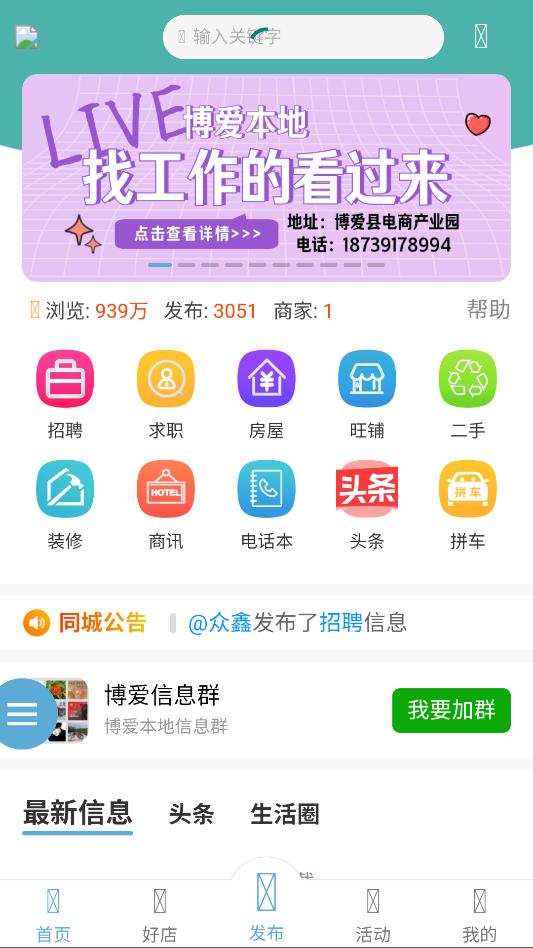Open the 电话本 phone book
533x948 pixels.
click(266, 505)
